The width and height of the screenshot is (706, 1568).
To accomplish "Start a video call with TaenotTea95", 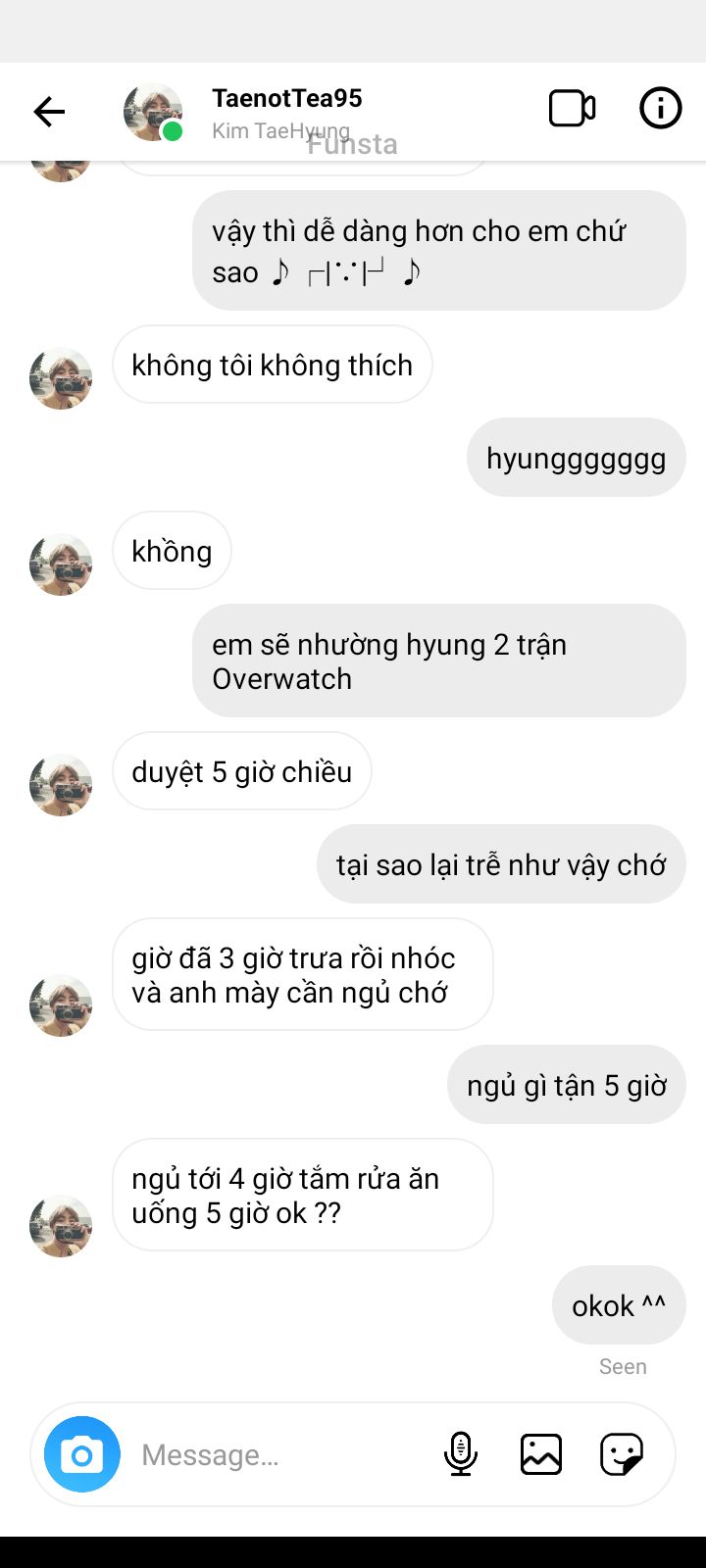I will 572,109.
